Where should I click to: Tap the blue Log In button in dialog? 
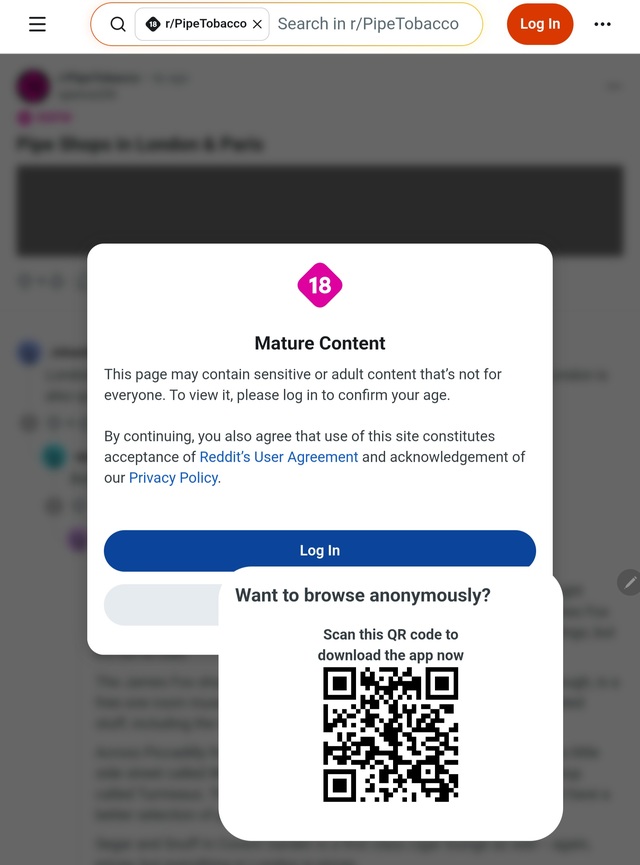[x=320, y=550]
